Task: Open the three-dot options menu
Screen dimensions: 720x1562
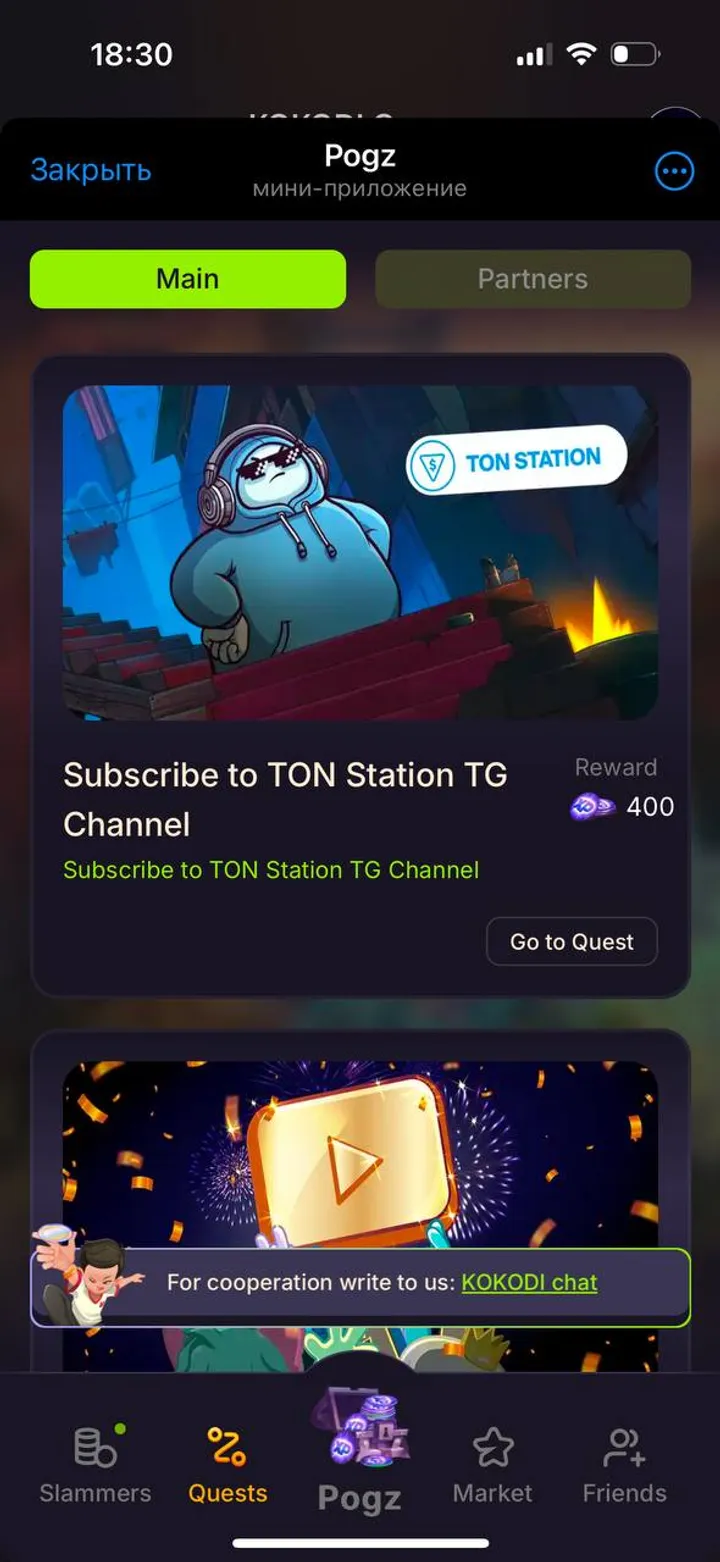Action: [x=673, y=171]
